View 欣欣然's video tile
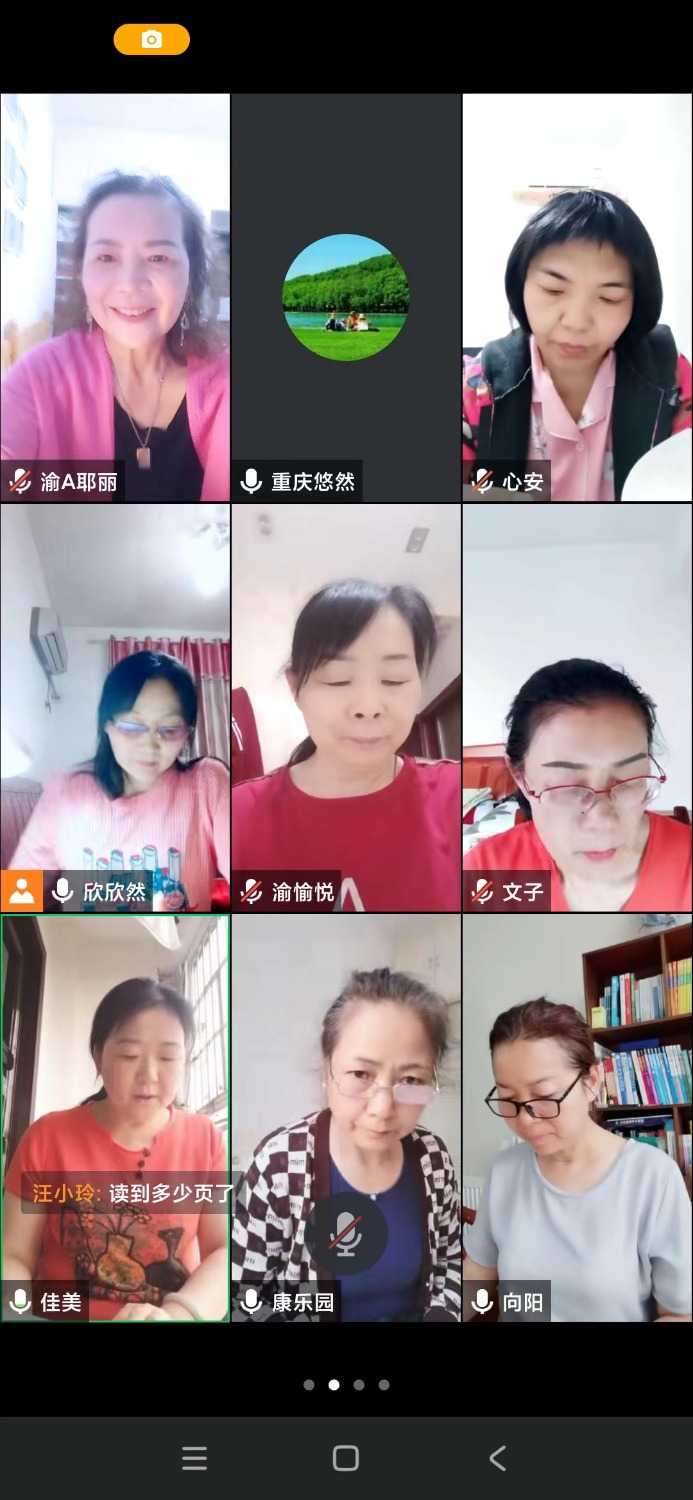 tap(115, 707)
